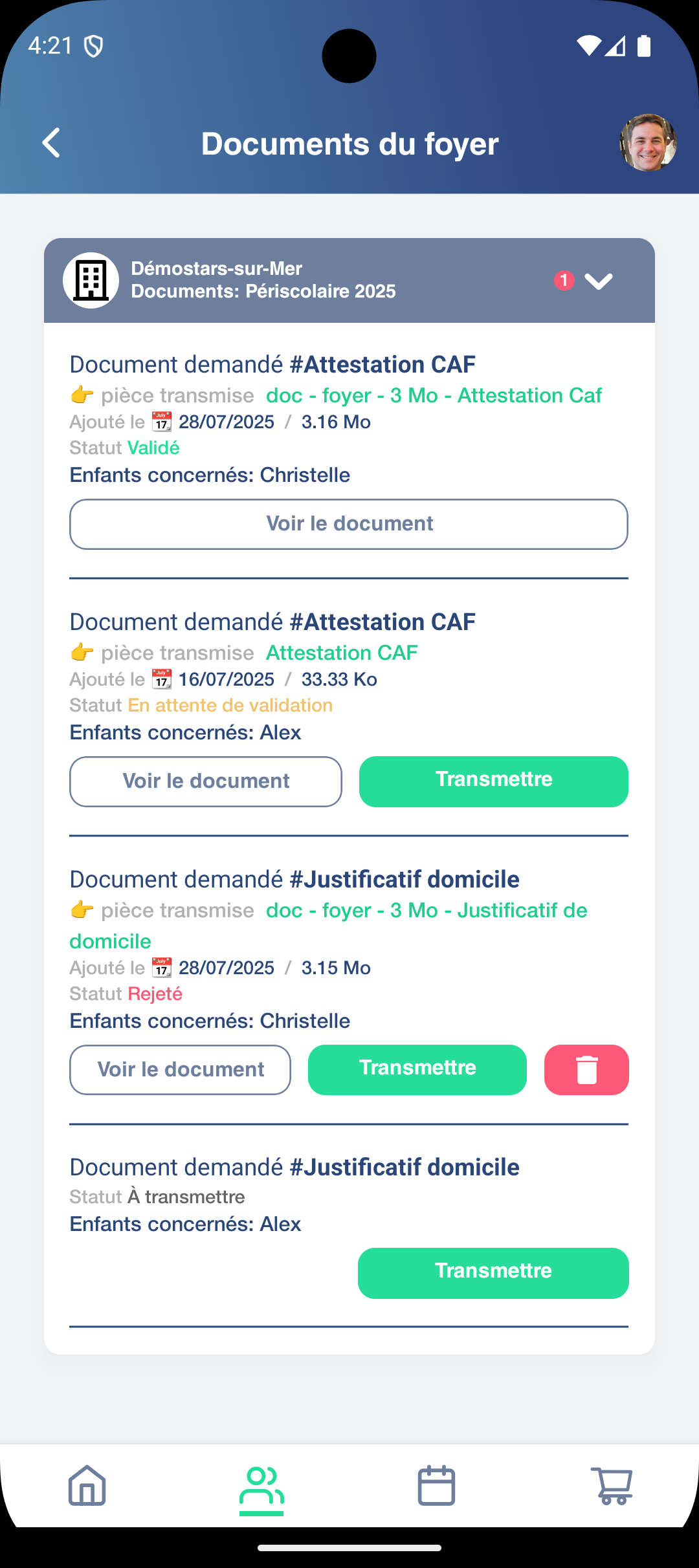Screen dimensions: 699x1568
Task: Switch to the calendar tab
Action: [436, 1485]
